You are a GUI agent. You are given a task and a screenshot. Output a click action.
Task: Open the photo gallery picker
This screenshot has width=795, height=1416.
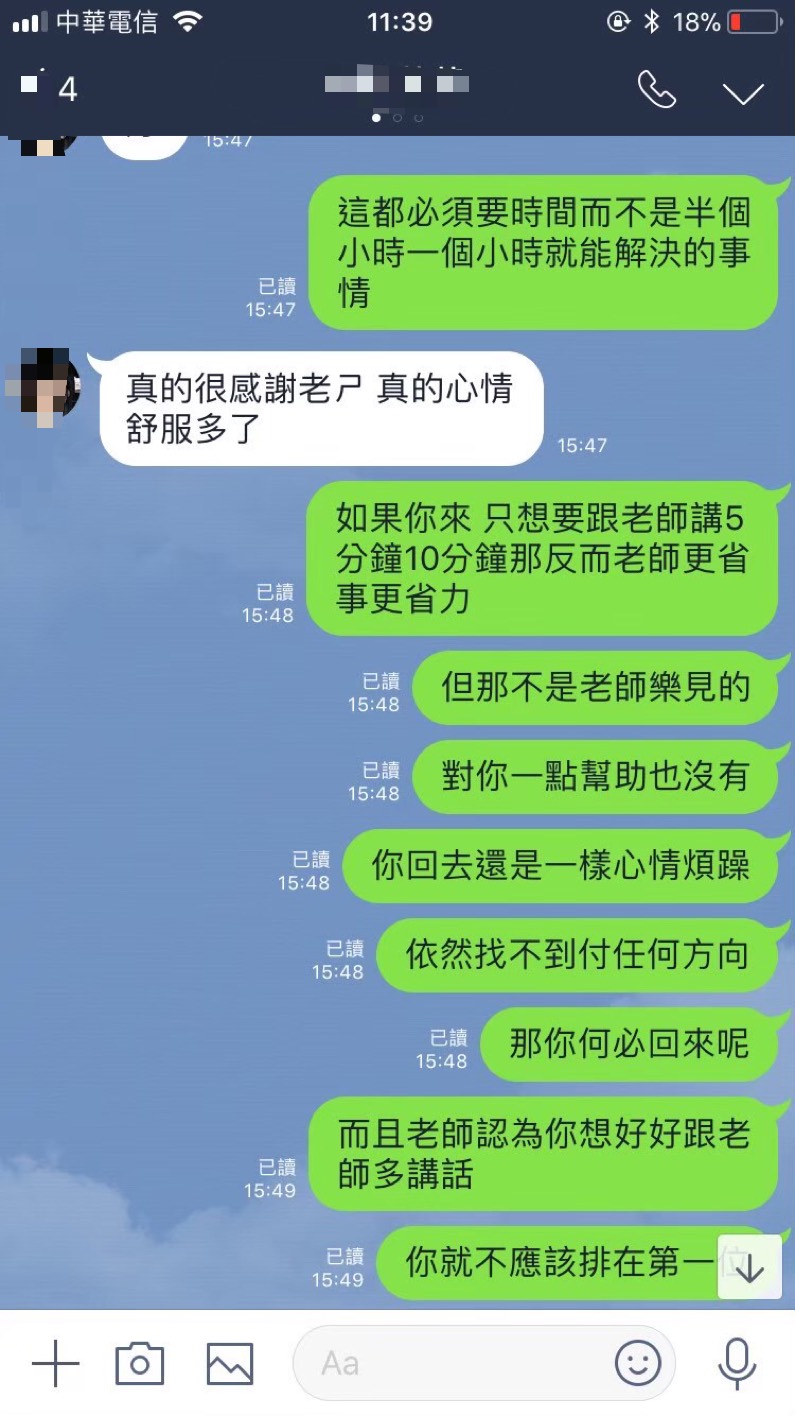pyautogui.click(x=230, y=1363)
